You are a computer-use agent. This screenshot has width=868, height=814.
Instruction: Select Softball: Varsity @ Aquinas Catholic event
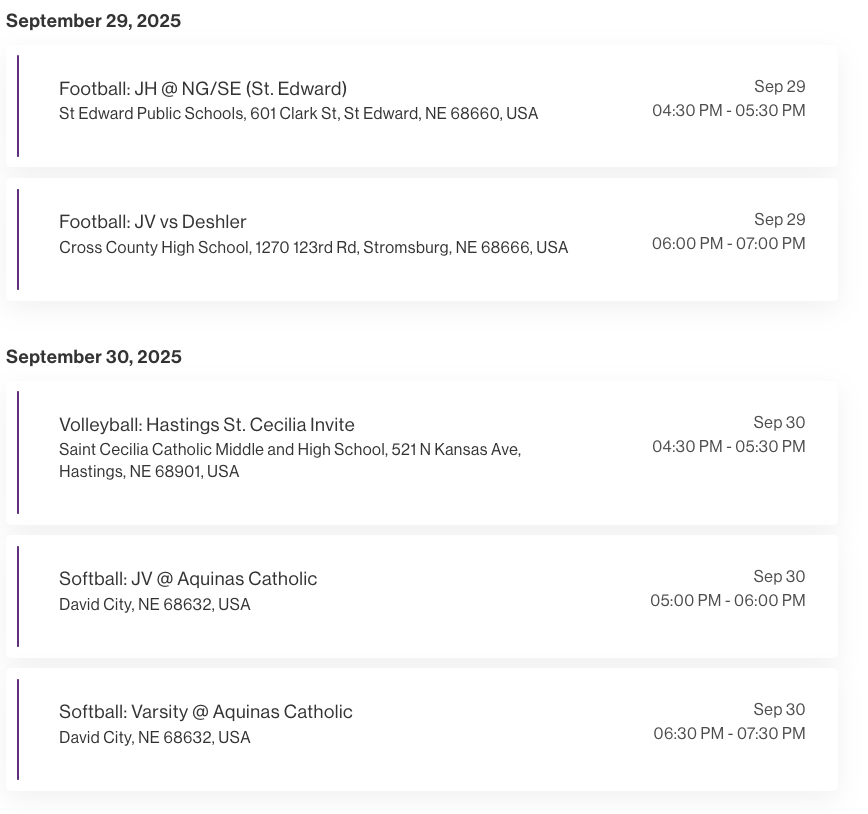206,712
